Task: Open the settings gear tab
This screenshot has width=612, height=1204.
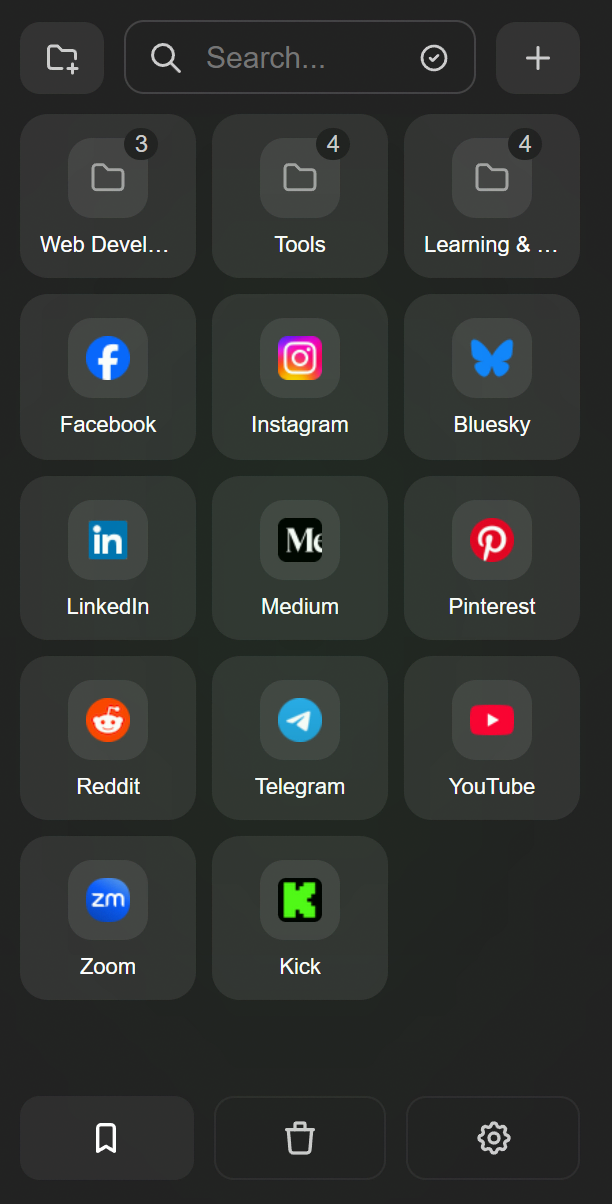Action: click(x=493, y=1138)
